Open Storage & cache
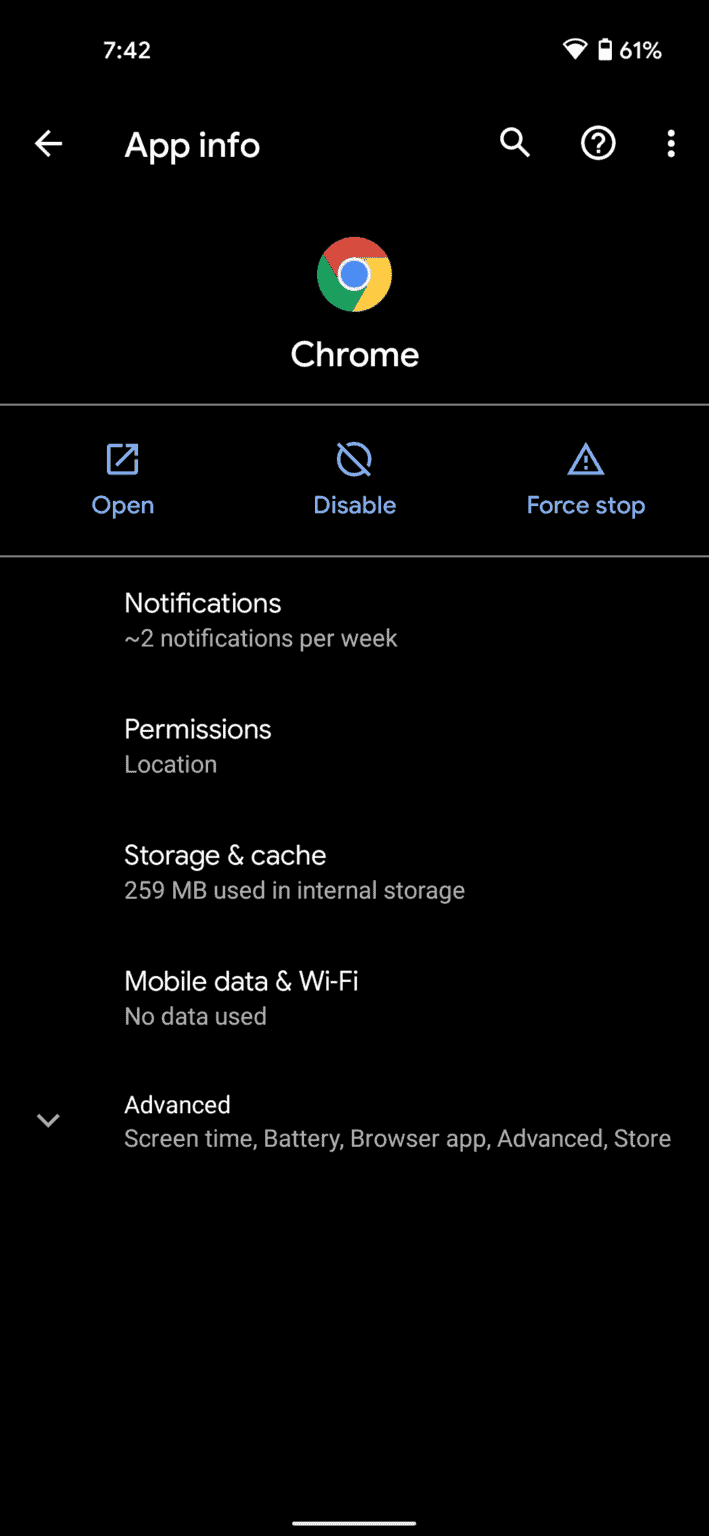 354,872
